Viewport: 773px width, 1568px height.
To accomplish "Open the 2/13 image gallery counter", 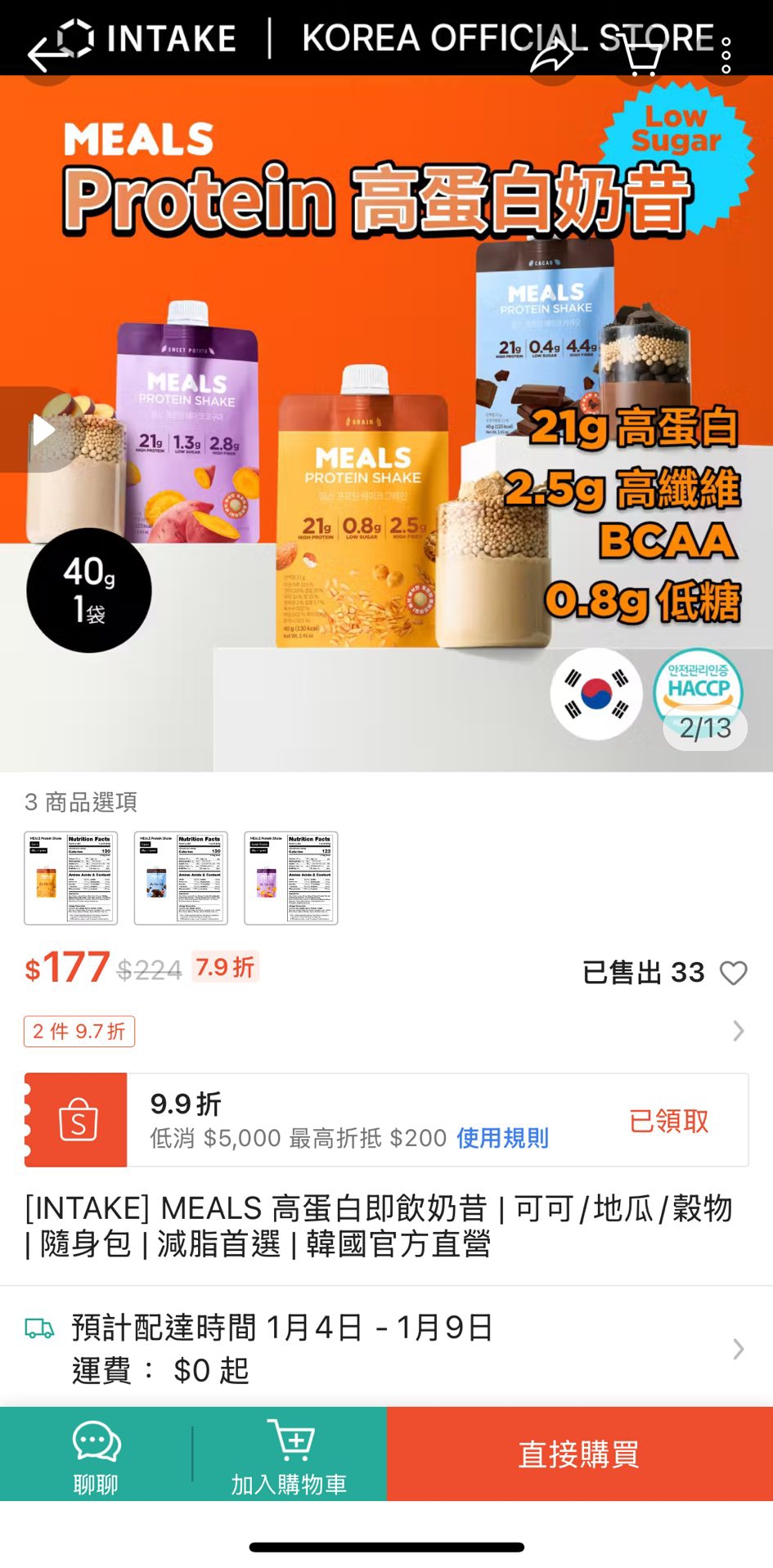I will [x=704, y=728].
